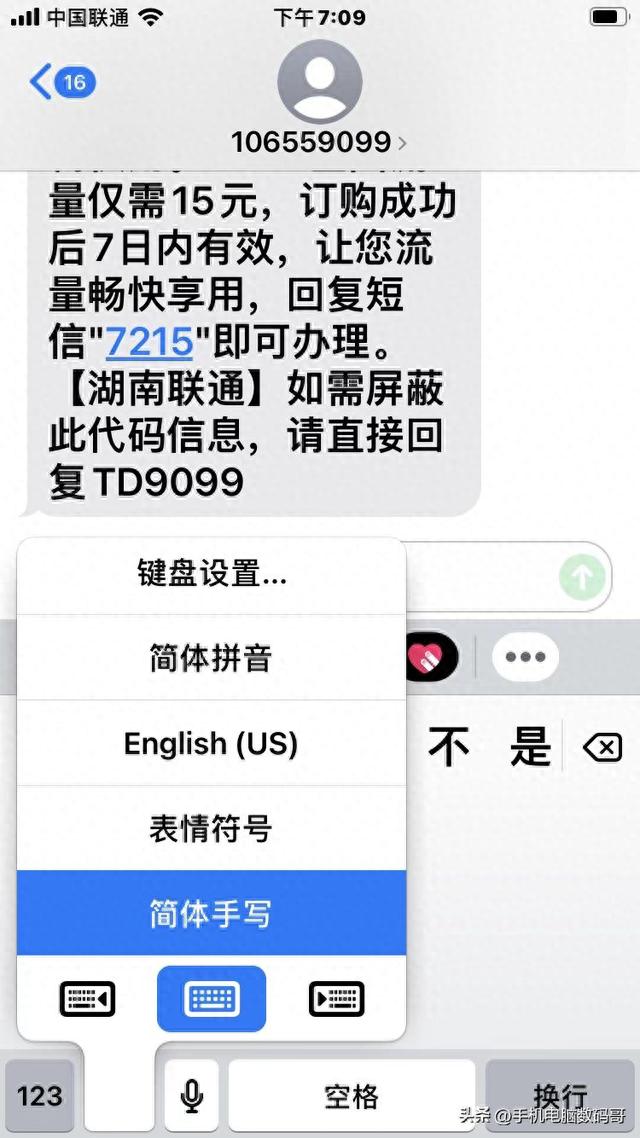Image resolution: width=640 pixels, height=1138 pixels.
Task: Switch to the 简体拼音 keyboard
Action: [x=212, y=658]
